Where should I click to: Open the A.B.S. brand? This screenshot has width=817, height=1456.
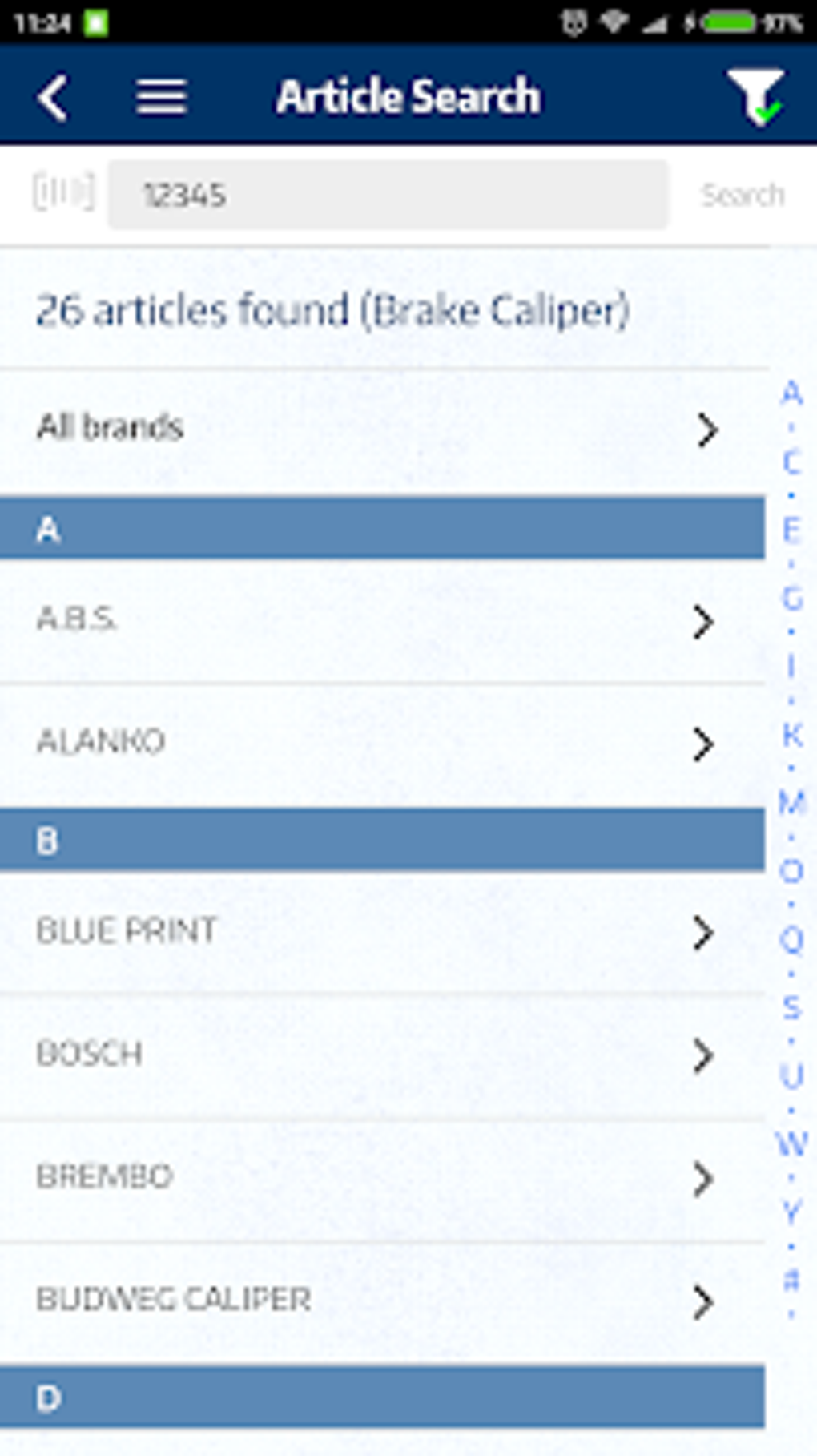(x=382, y=621)
